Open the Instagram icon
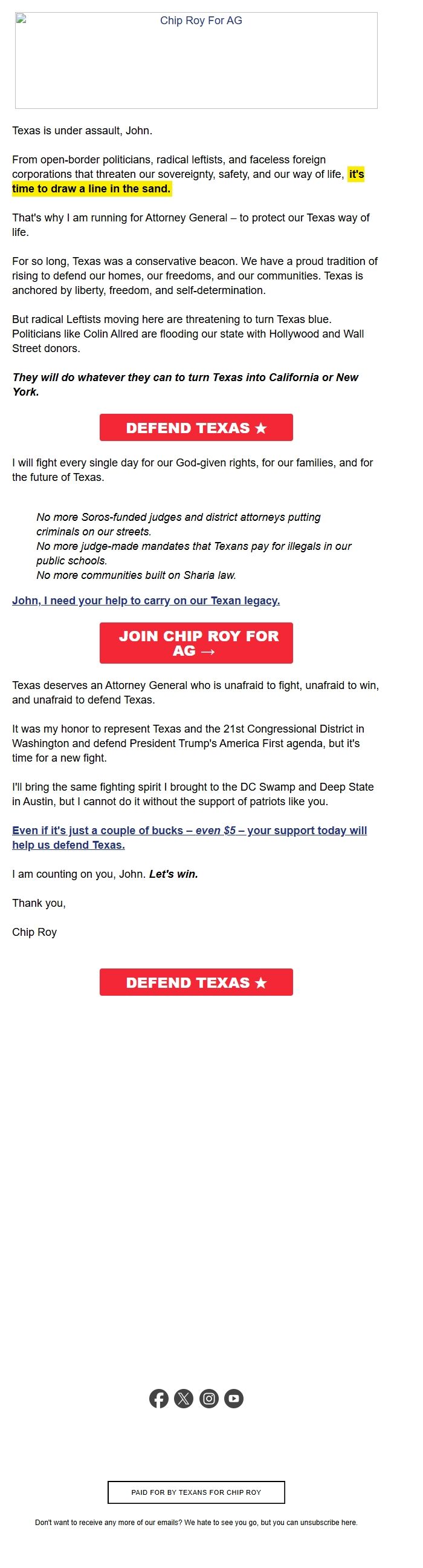 point(208,1398)
